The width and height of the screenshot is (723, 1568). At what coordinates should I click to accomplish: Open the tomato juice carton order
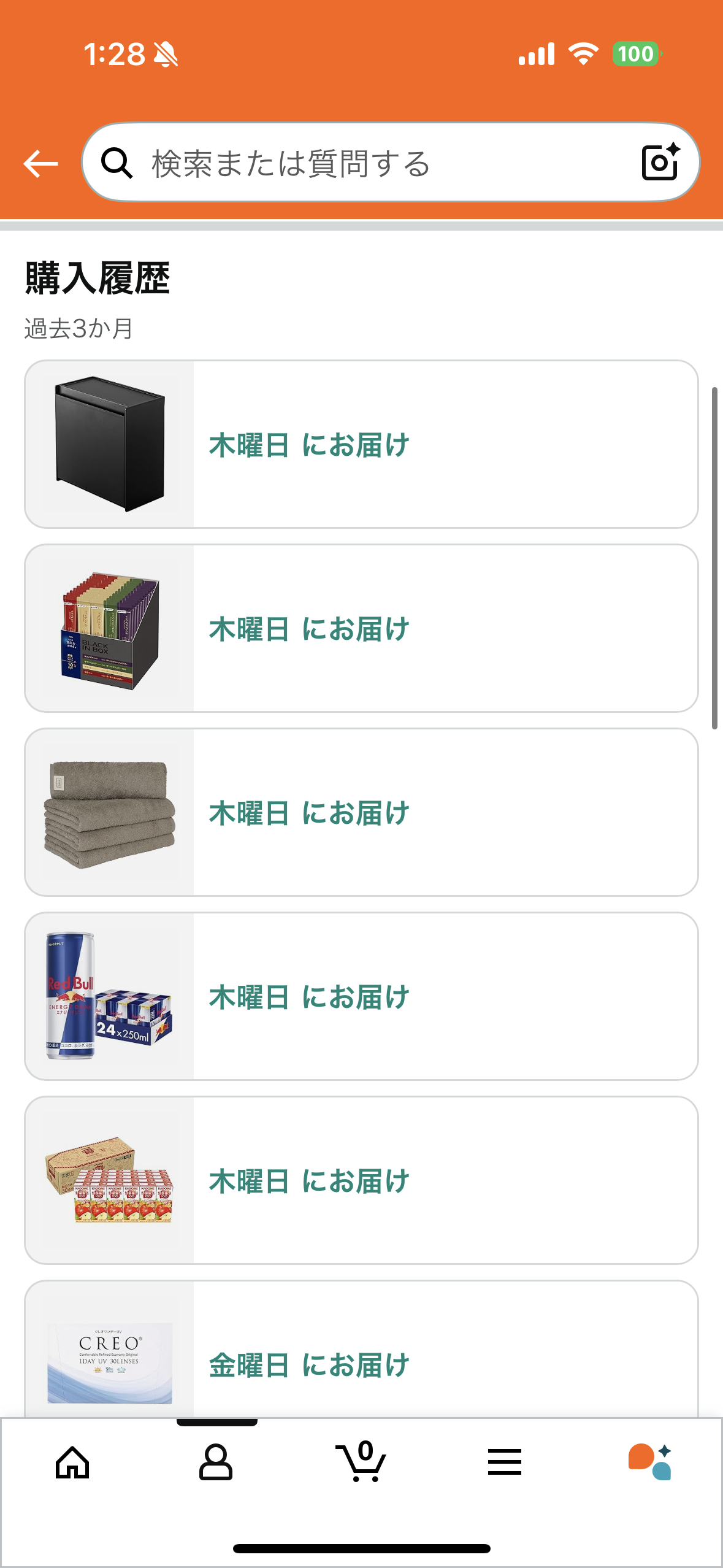pos(361,1180)
